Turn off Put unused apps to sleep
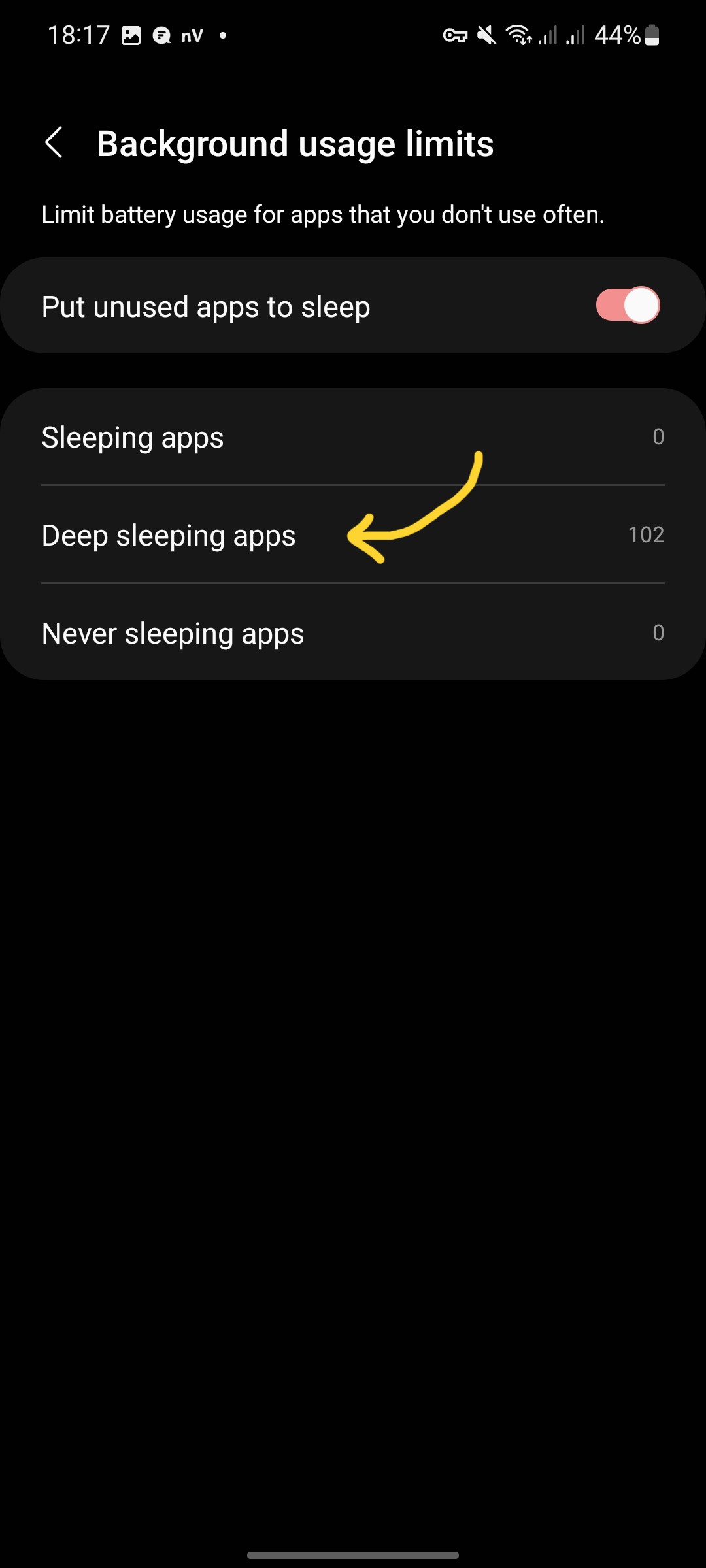The image size is (706, 1568). click(627, 306)
